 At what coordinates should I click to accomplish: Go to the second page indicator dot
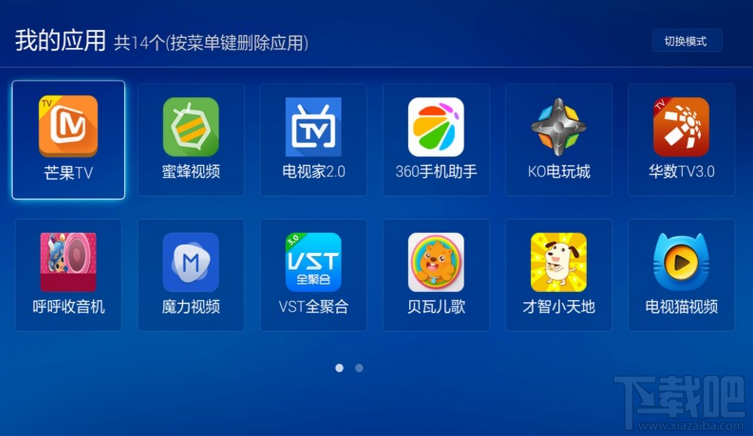coord(359,368)
